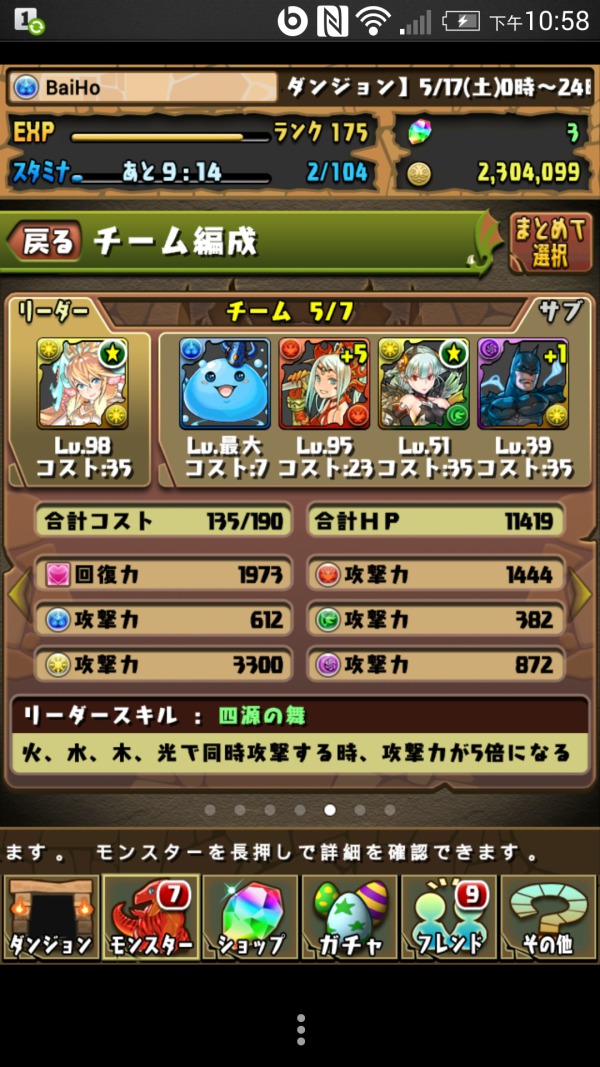Screen dimensions: 600x1067
Task: Tap the 戻る back button
Action: point(46,241)
